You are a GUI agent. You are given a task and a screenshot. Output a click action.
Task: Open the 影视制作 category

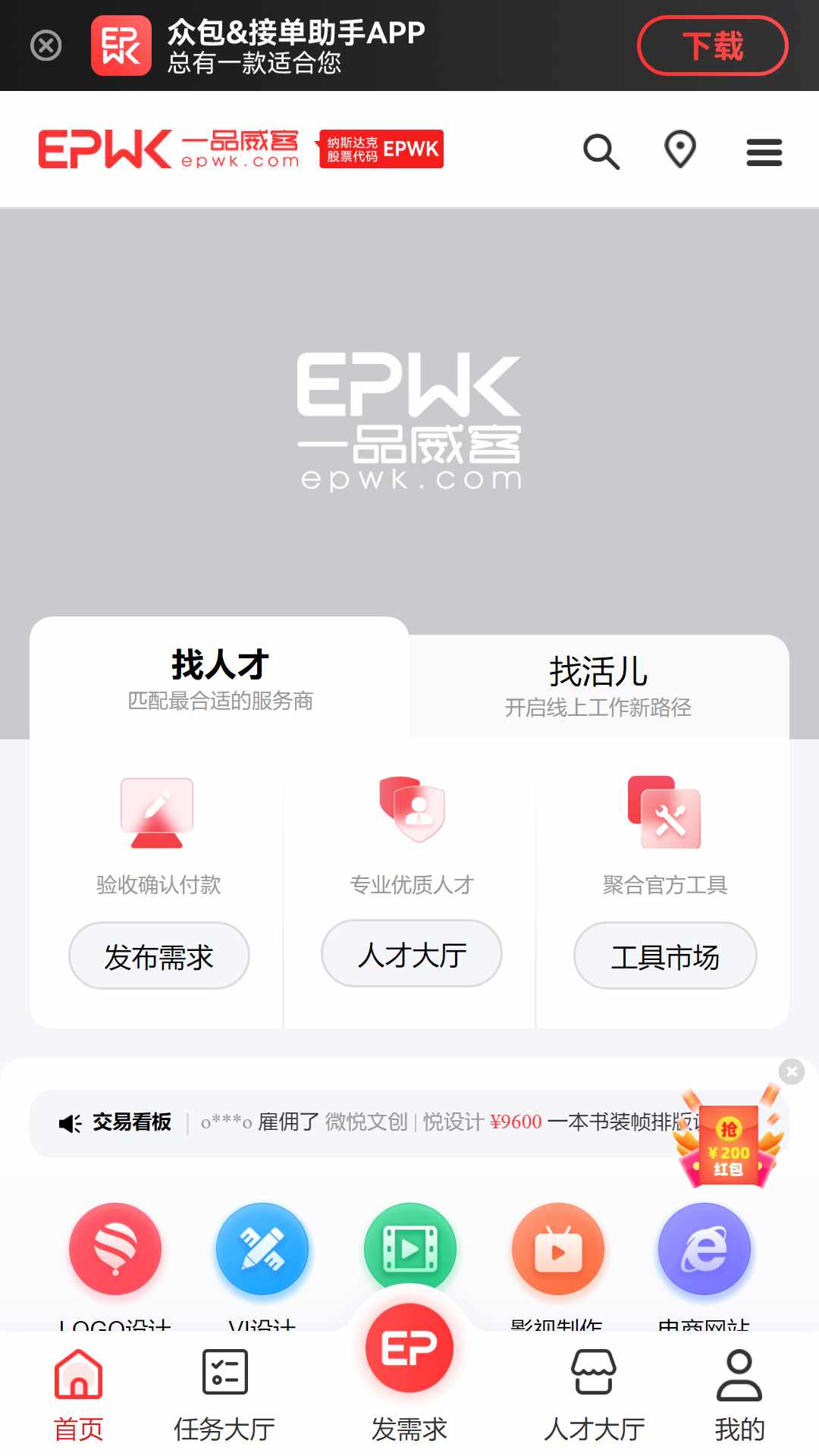point(558,1249)
